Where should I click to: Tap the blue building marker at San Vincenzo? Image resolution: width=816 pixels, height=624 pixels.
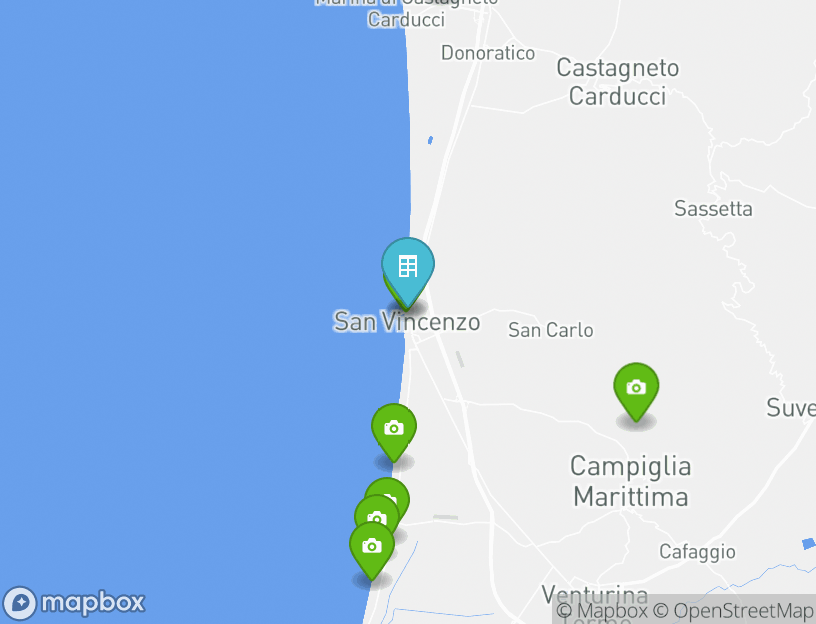click(408, 267)
